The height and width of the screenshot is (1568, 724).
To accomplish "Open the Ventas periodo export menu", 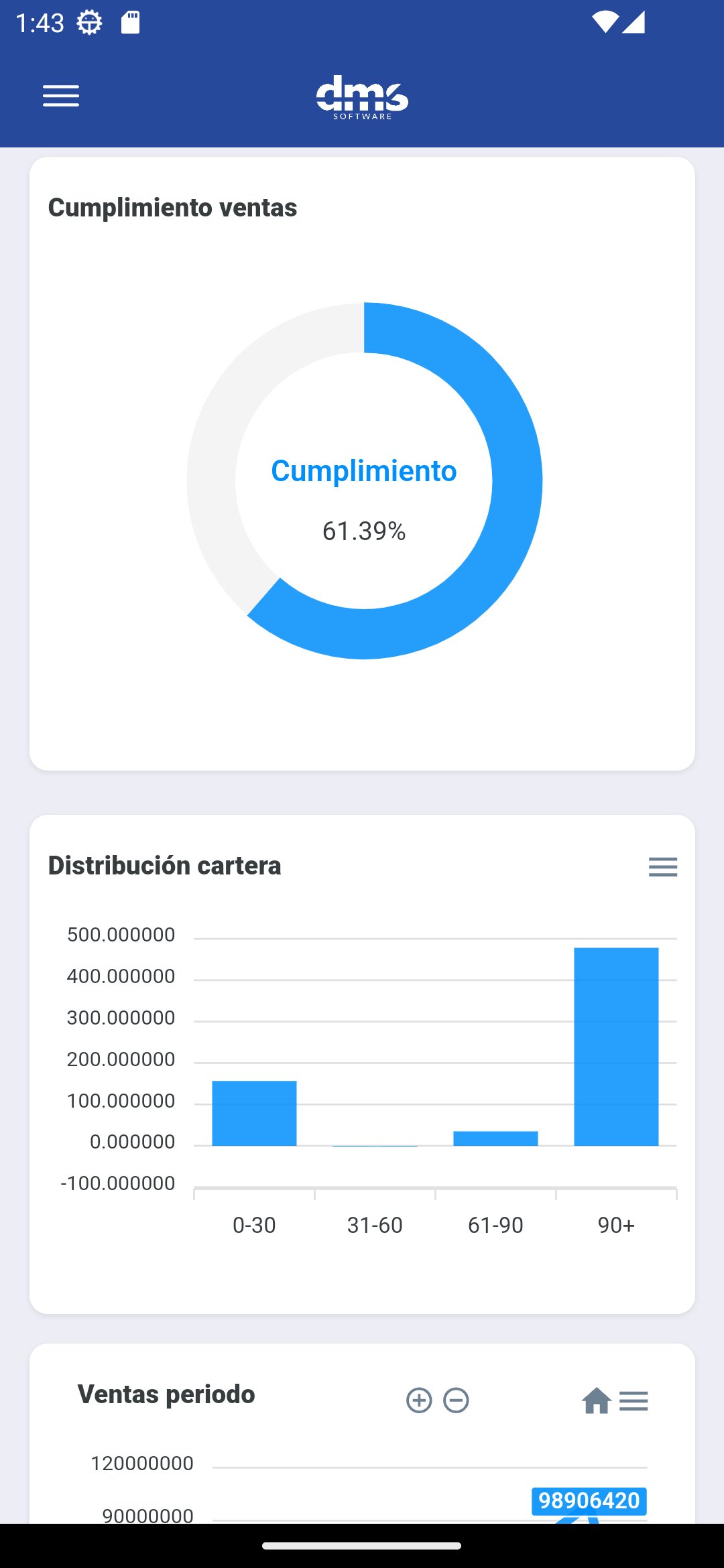I will [635, 1400].
